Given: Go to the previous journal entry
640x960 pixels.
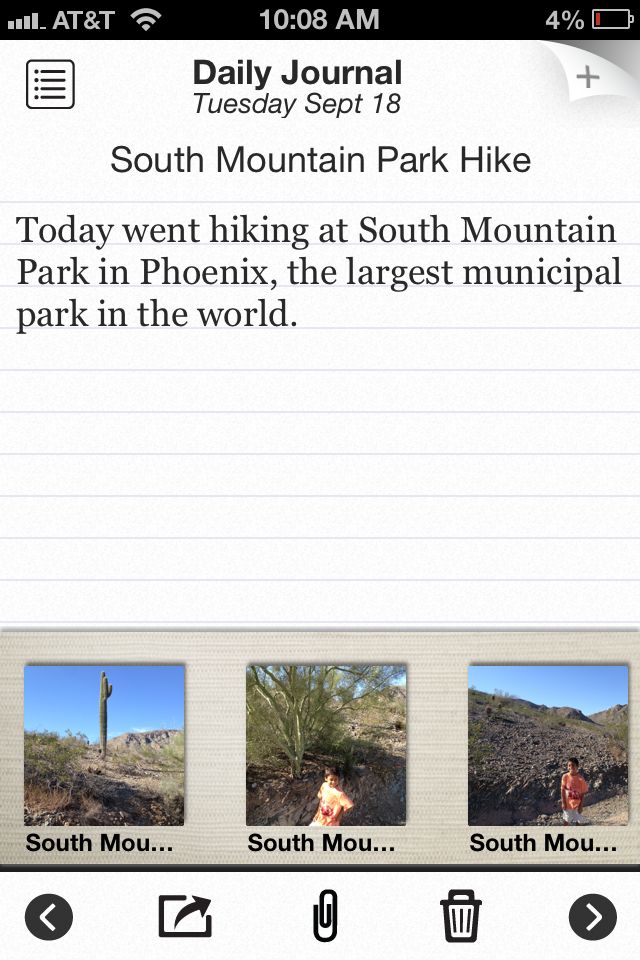Looking at the screenshot, I should (49, 916).
